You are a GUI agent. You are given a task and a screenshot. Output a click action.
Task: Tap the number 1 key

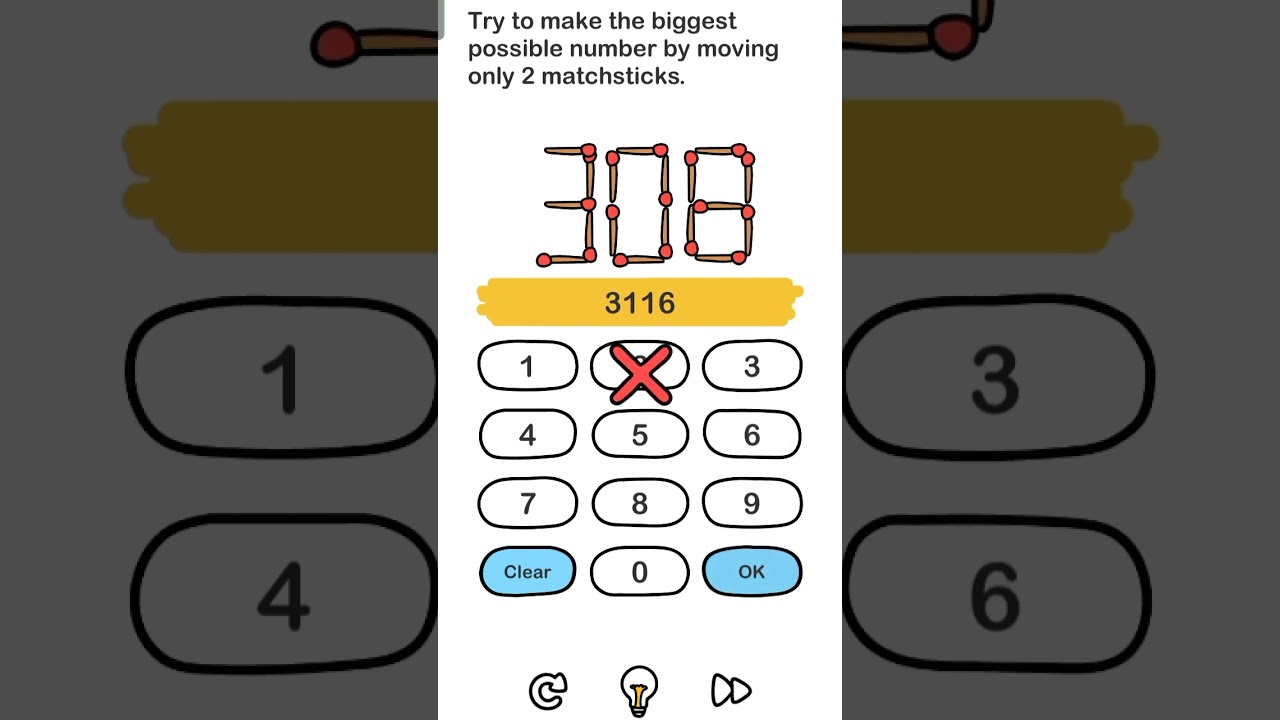point(527,367)
